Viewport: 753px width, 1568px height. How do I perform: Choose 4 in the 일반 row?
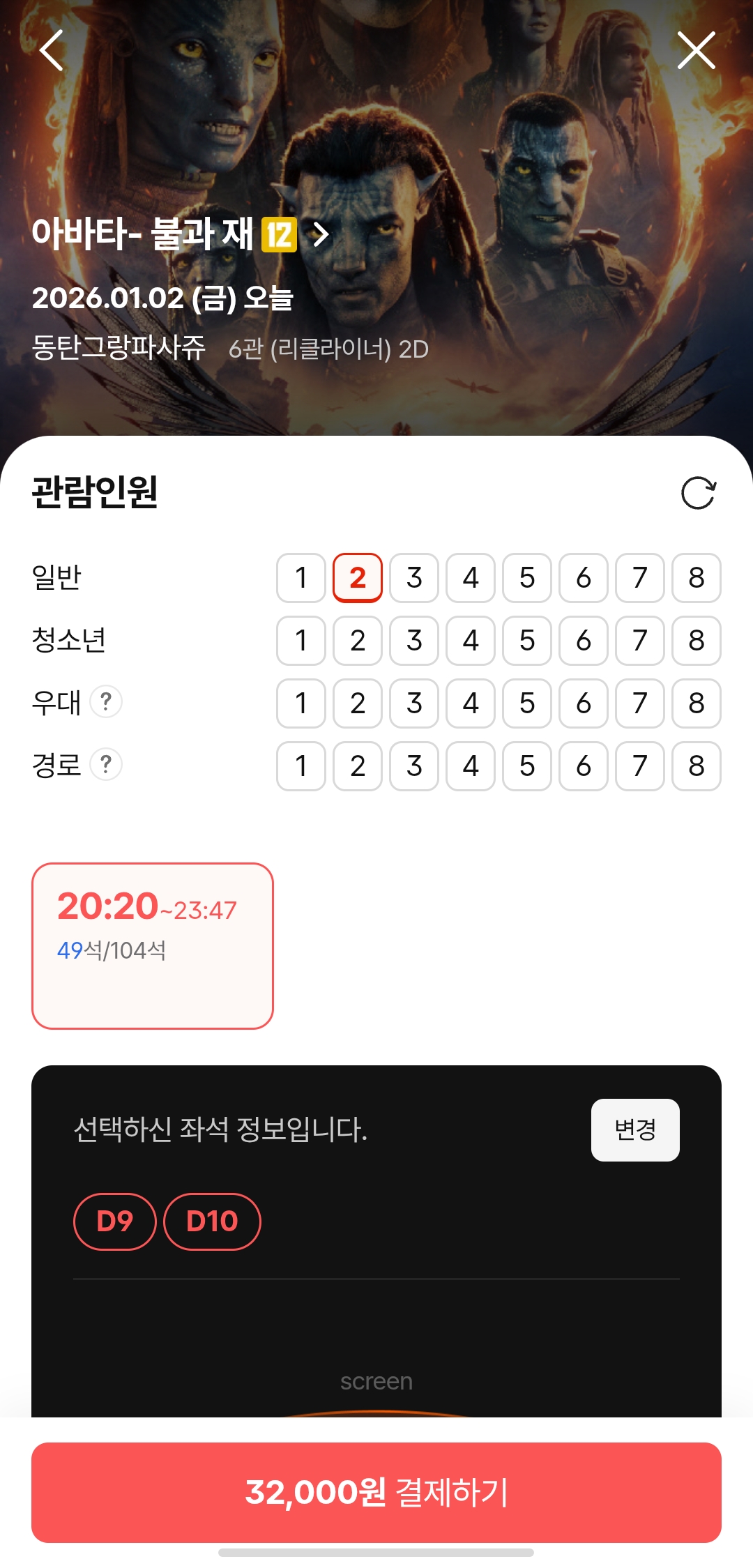[x=471, y=578]
